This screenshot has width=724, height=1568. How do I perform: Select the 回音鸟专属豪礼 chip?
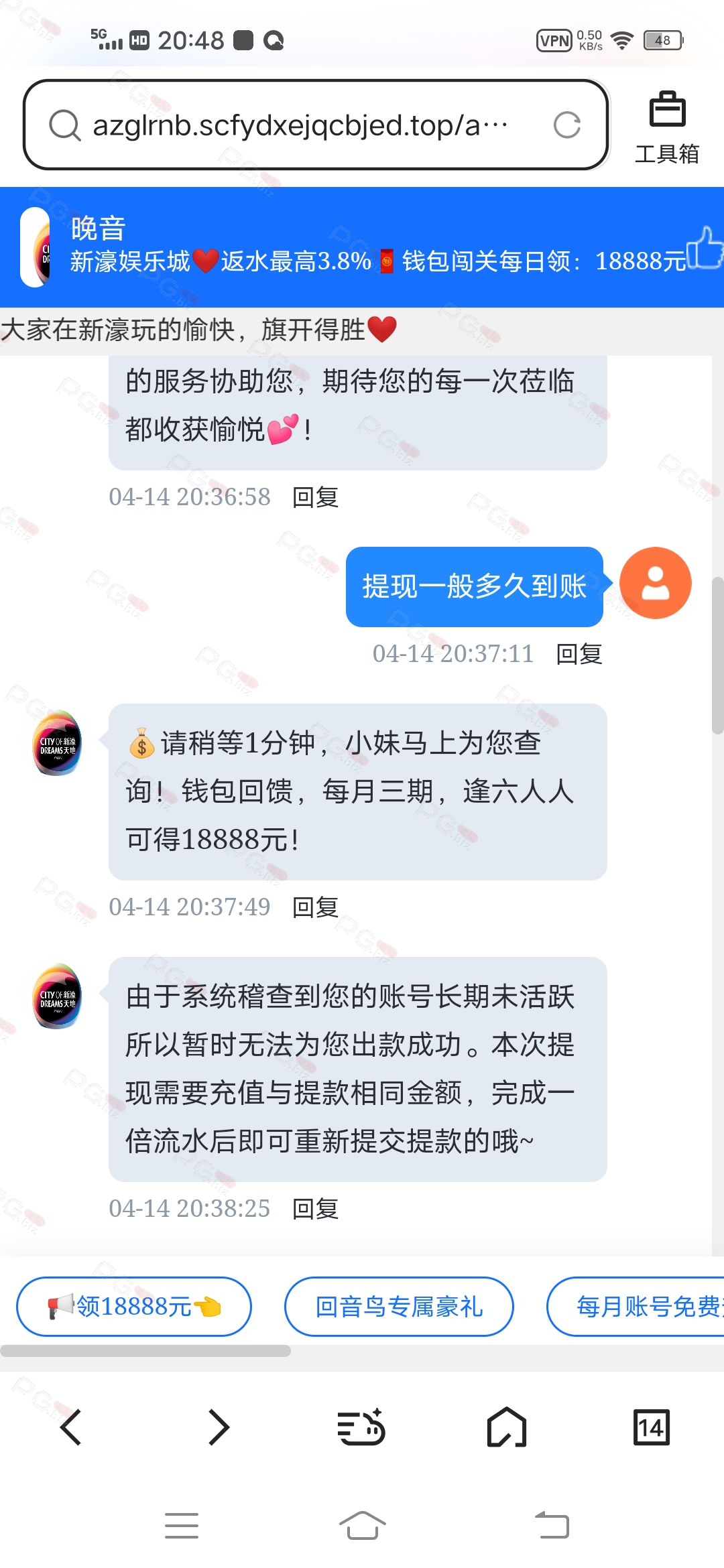399,1307
